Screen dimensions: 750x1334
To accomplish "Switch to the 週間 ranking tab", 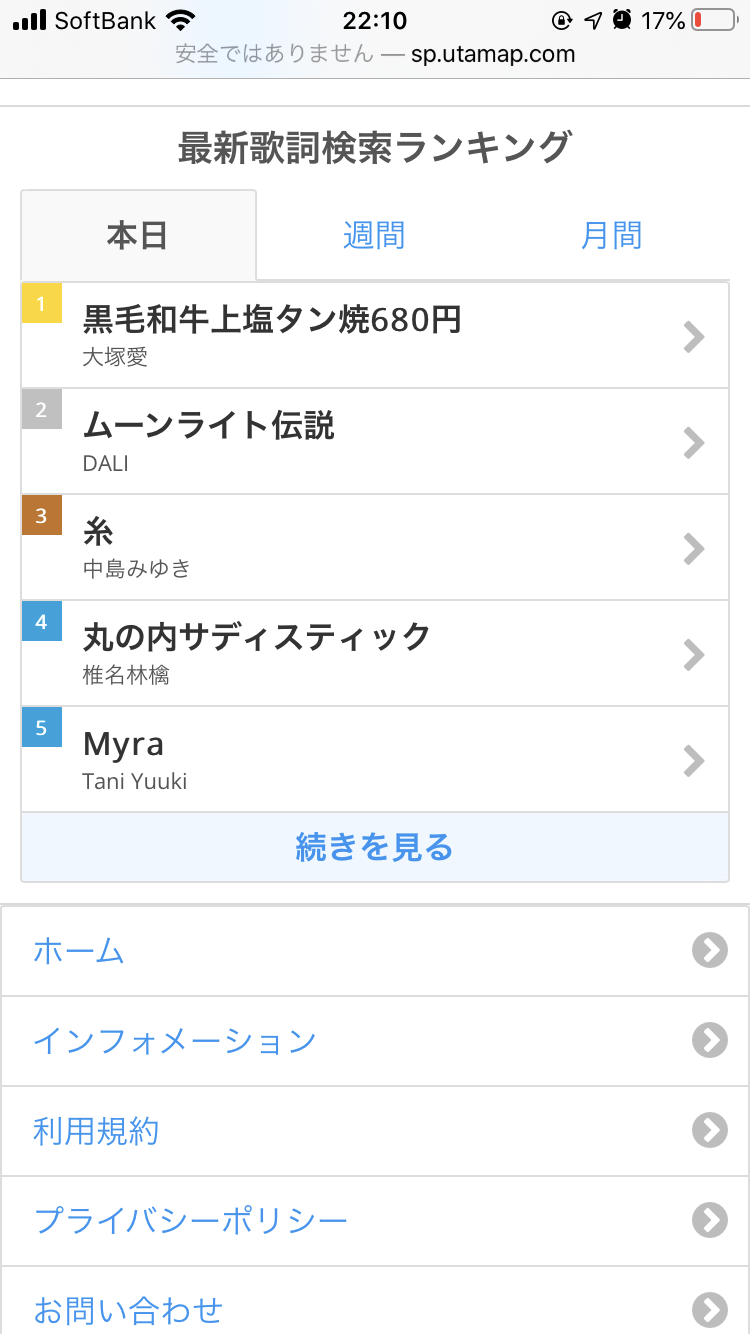I will coord(374,235).
